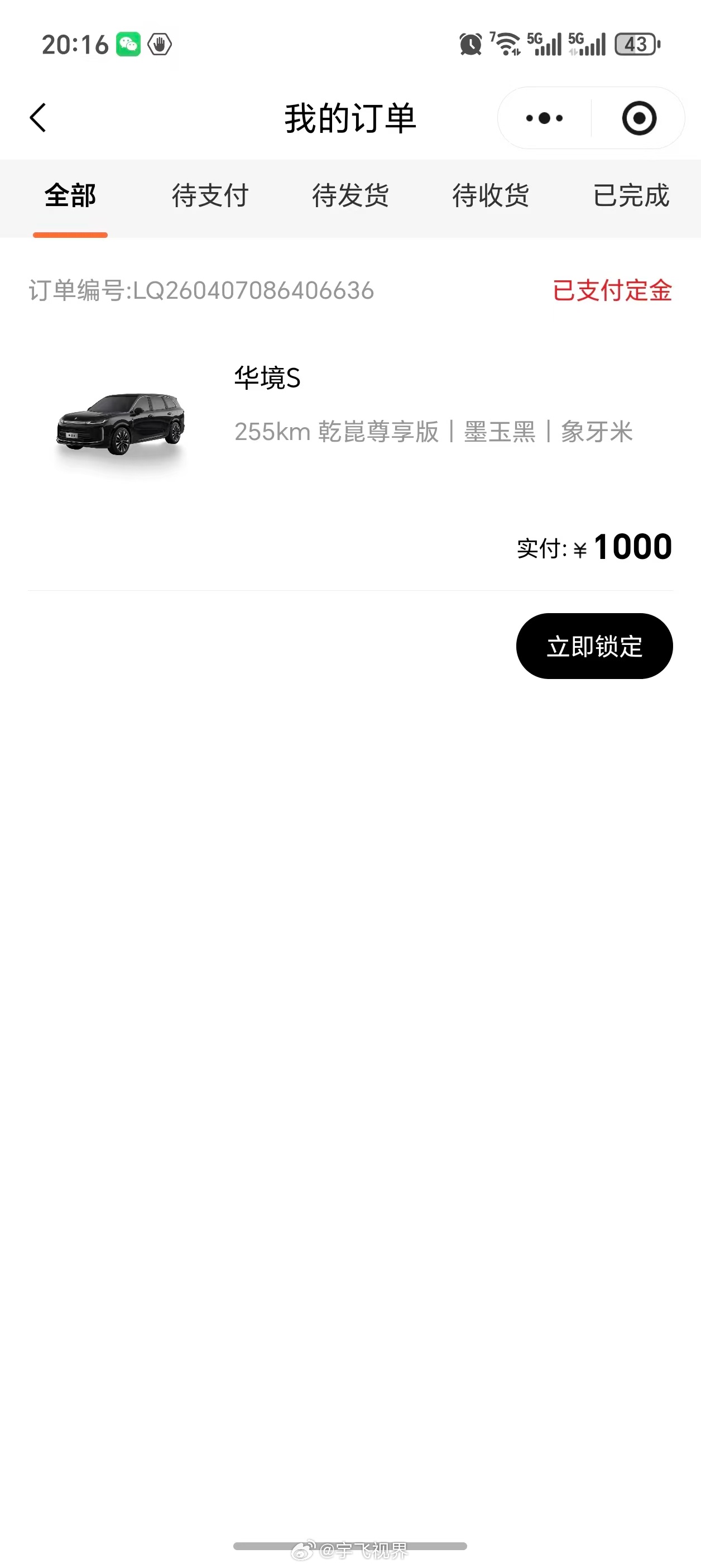Open the 待收货 orders tab
Viewport: 701px width, 1568px height.
coord(491,196)
